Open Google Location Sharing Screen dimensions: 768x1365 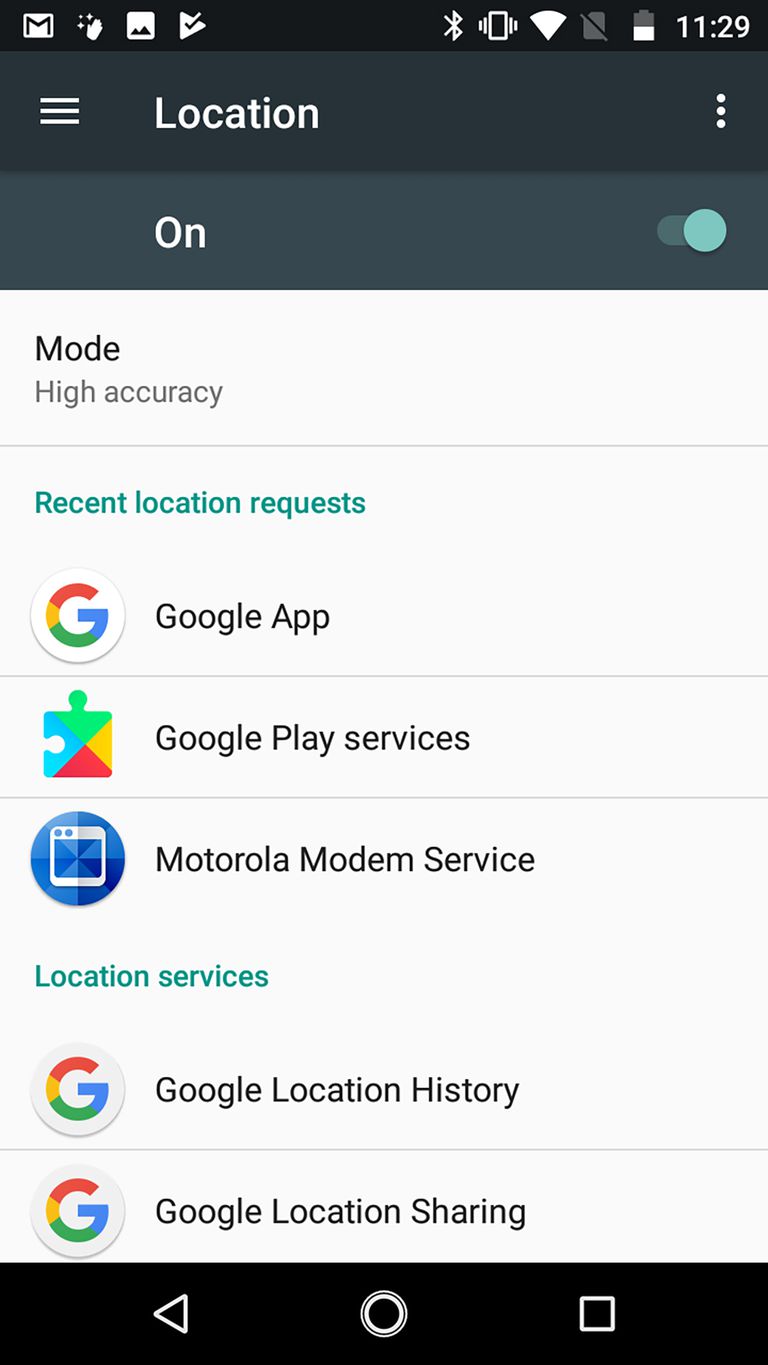point(384,1207)
